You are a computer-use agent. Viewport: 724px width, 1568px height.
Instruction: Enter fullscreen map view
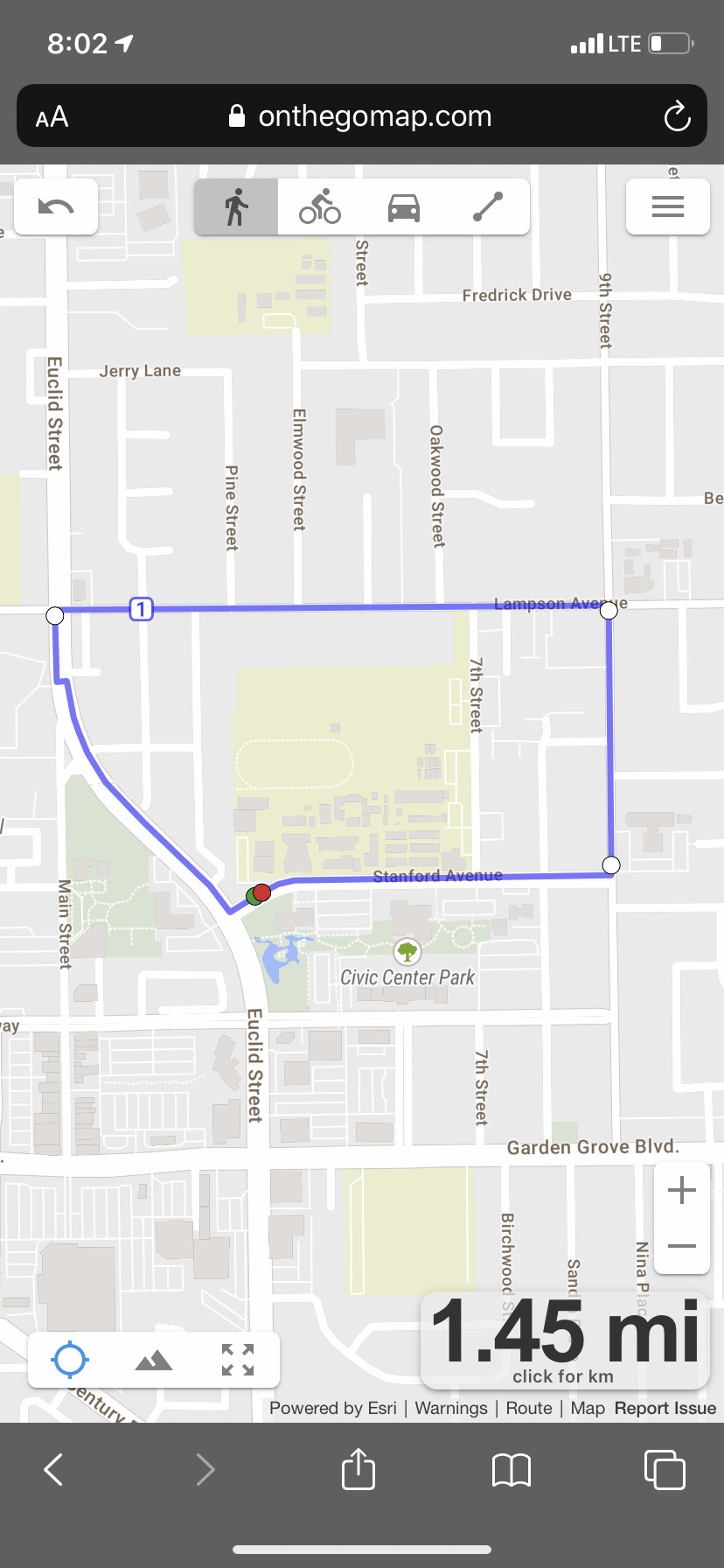(237, 1360)
